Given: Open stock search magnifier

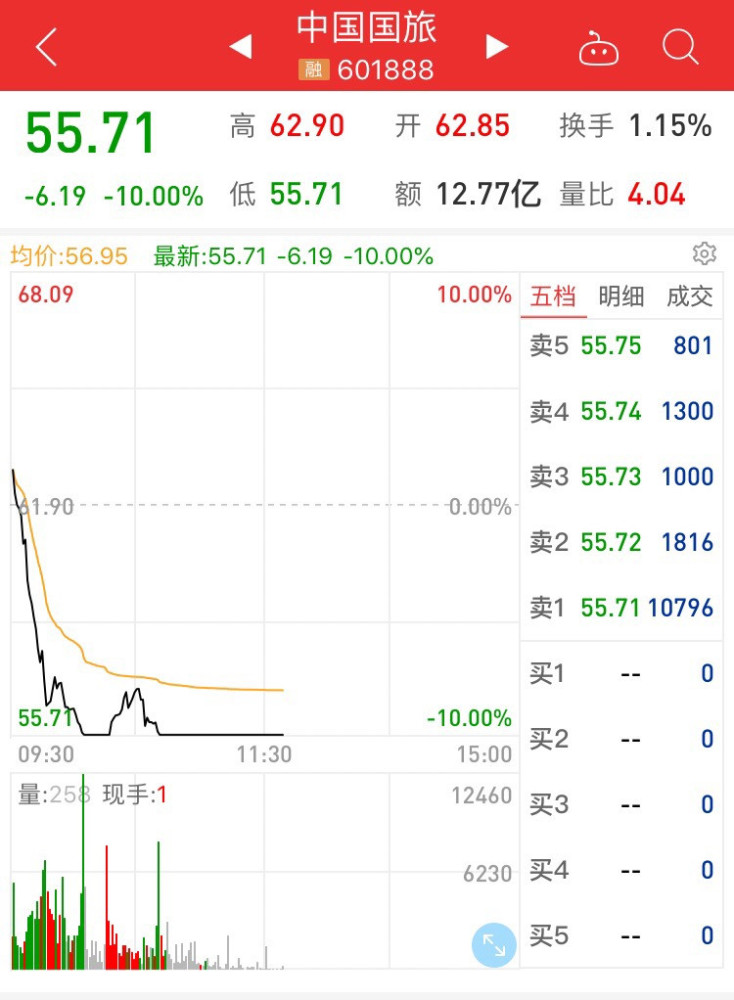Looking at the screenshot, I should pos(680,46).
